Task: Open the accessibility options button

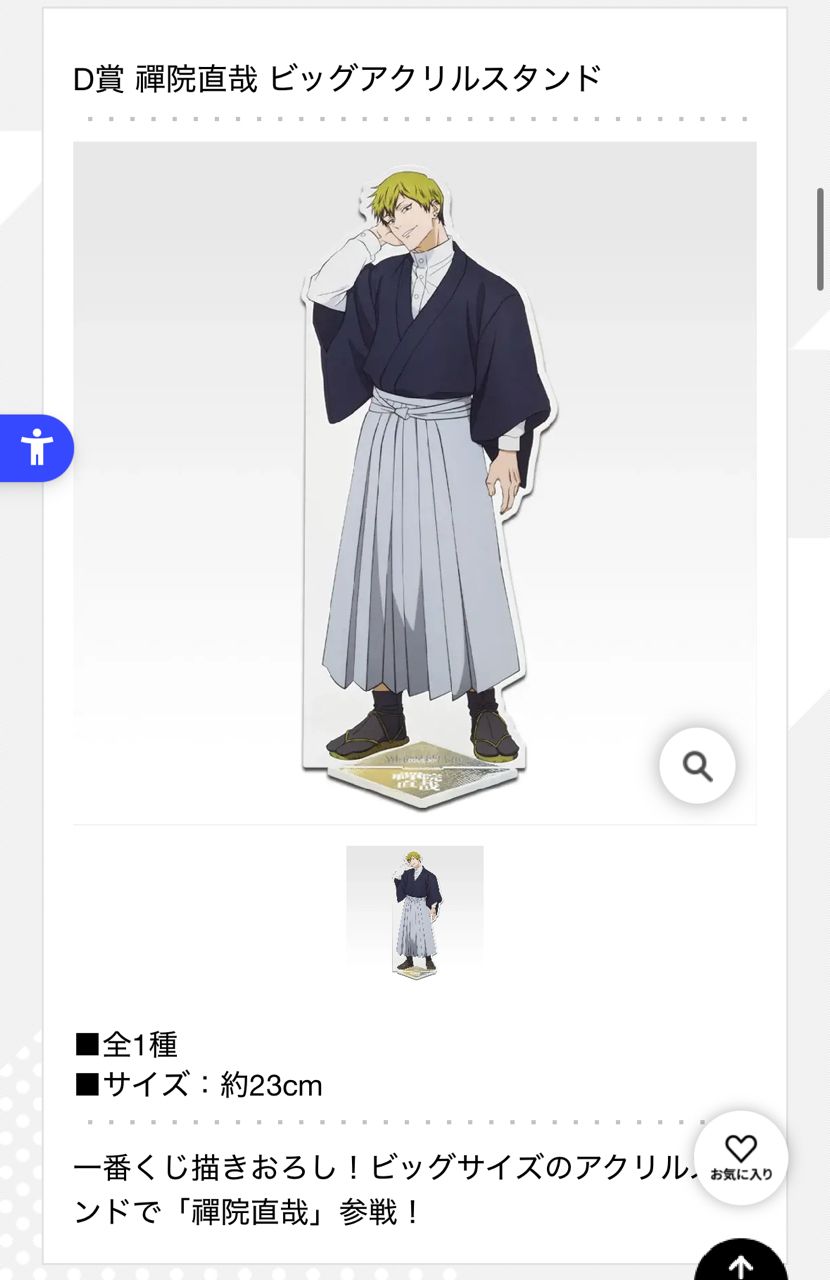Action: coord(36,447)
